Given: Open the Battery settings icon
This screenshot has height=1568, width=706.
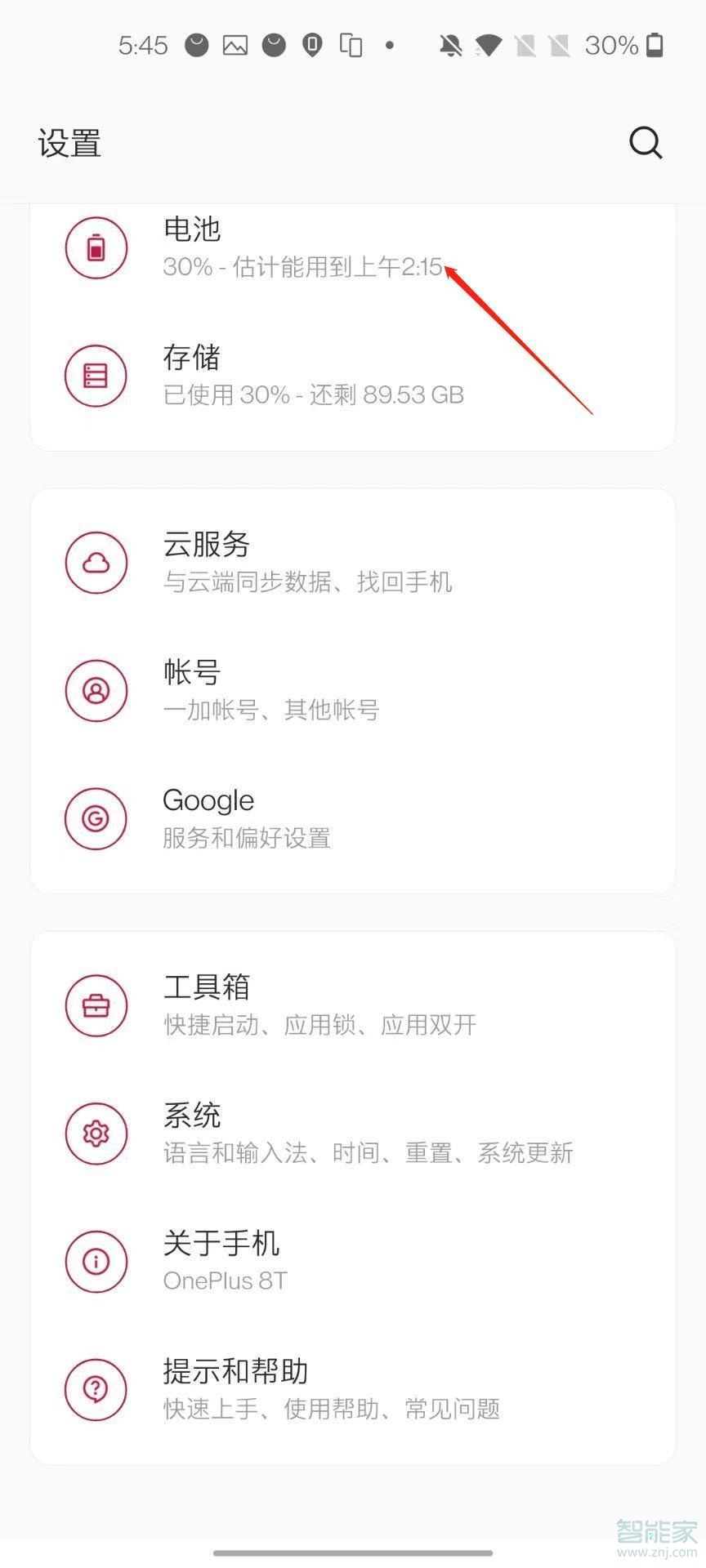Looking at the screenshot, I should click(x=96, y=247).
